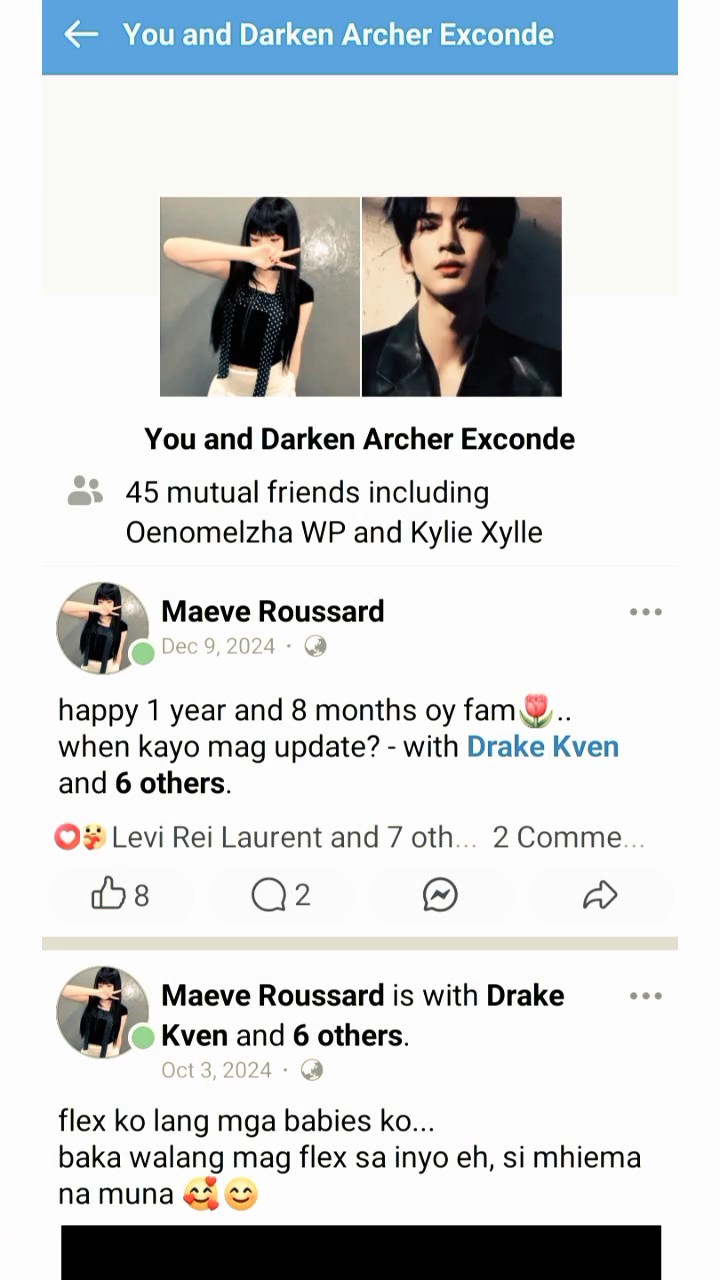See the 6 others tagged in the Dec 9 post

[170, 783]
